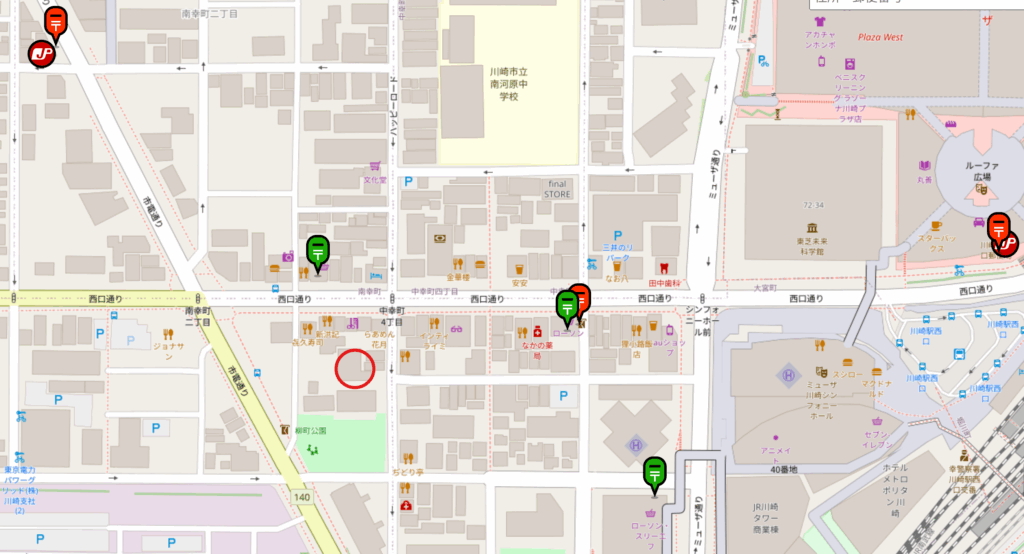Select the green pin above ローソン・スリーエフ
Image resolution: width=1024 pixels, height=554 pixels.
click(655, 472)
